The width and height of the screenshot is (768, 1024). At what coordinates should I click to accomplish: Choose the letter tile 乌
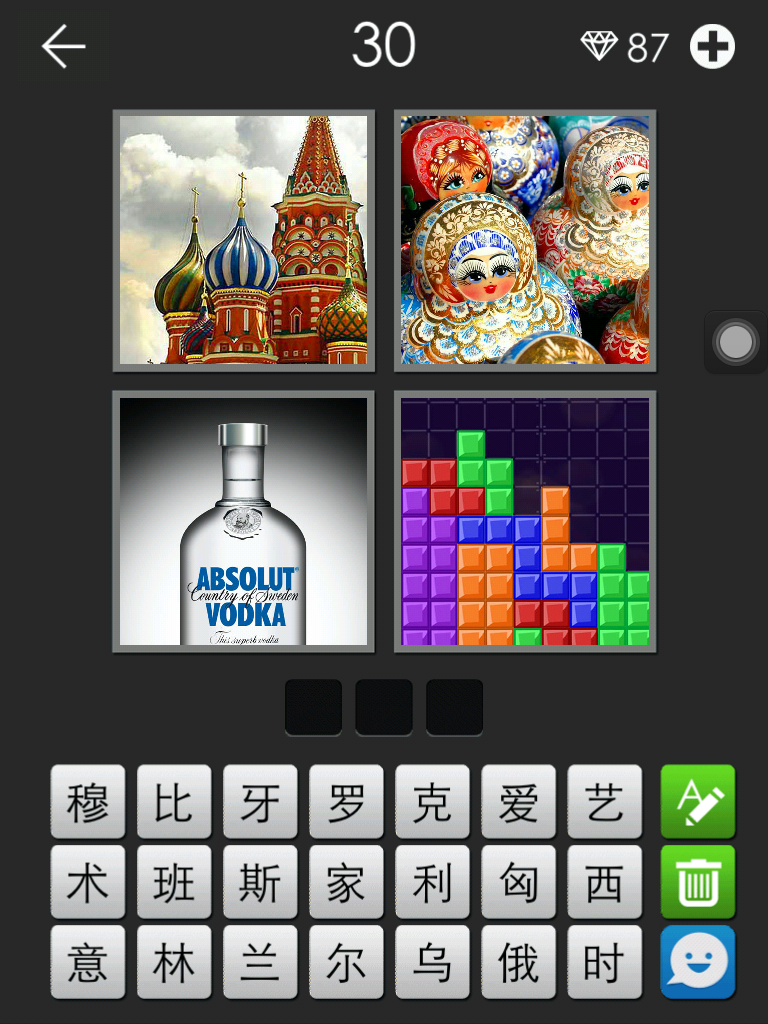[432, 963]
